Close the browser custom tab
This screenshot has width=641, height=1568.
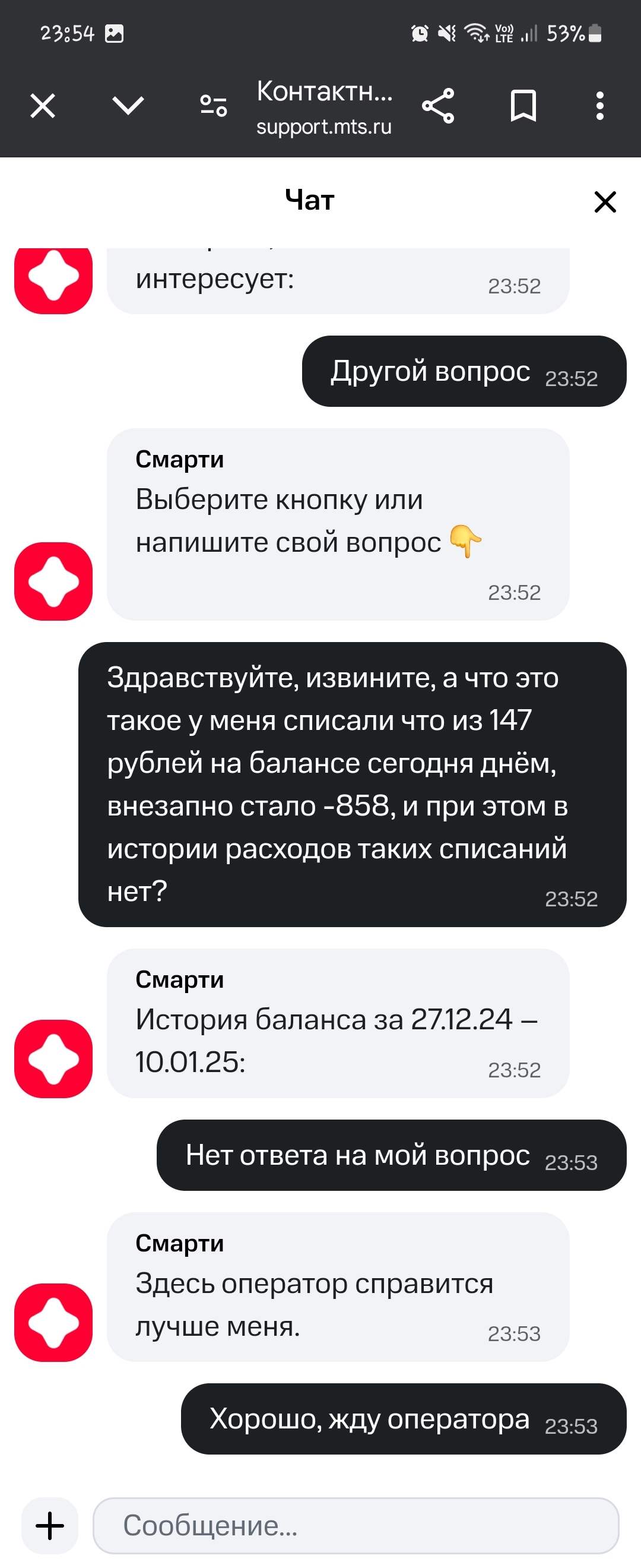click(x=43, y=106)
